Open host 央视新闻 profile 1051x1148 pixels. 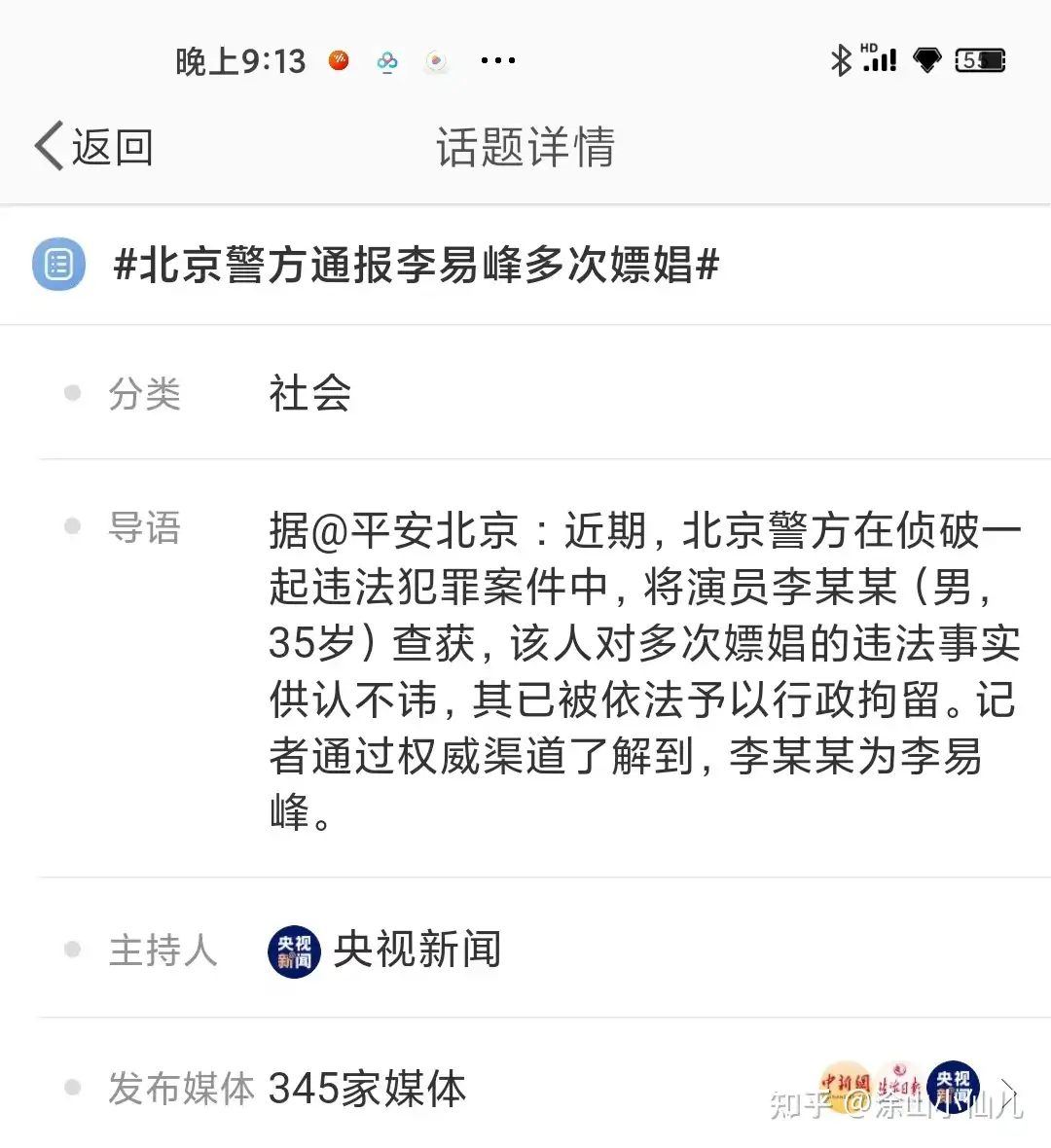(385, 950)
